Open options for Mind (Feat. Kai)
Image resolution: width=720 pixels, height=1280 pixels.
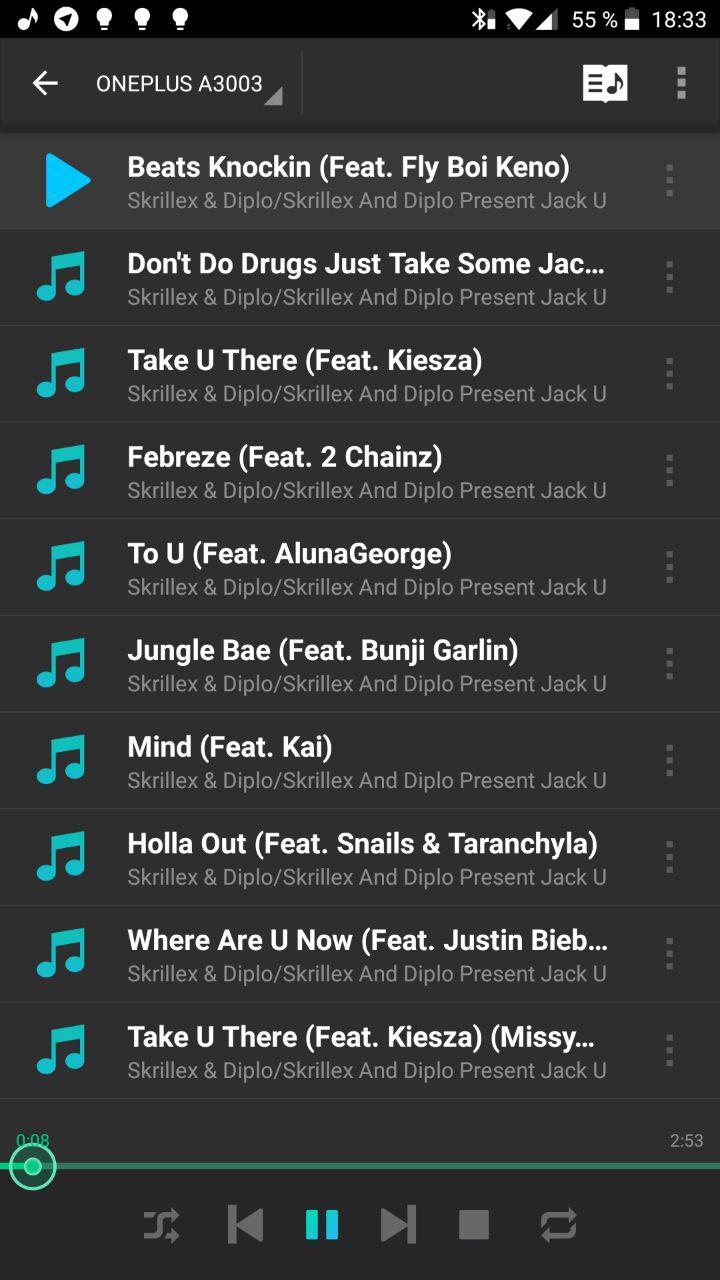coord(669,761)
